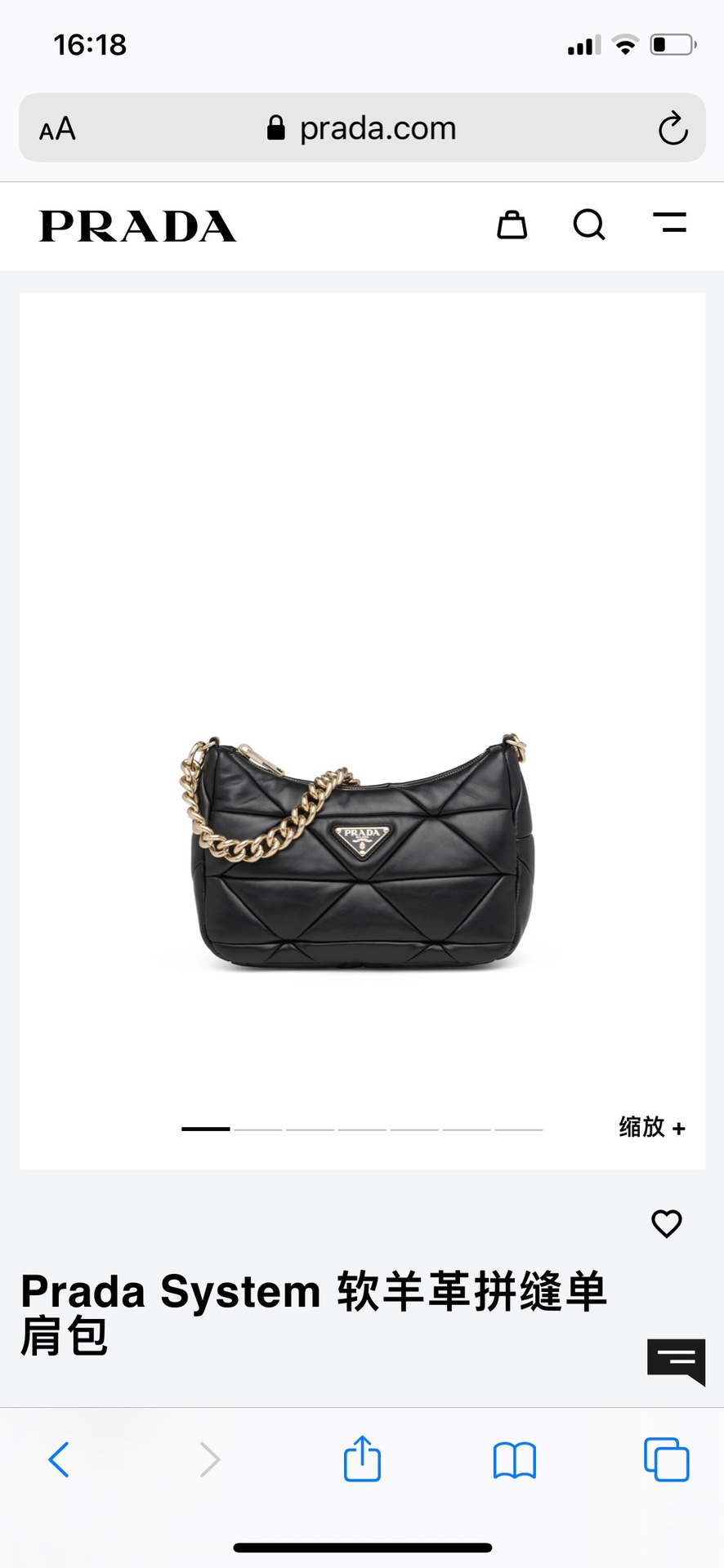Show open Safari tabs
Image resolution: width=724 pixels, height=1568 pixels.
click(x=666, y=1459)
